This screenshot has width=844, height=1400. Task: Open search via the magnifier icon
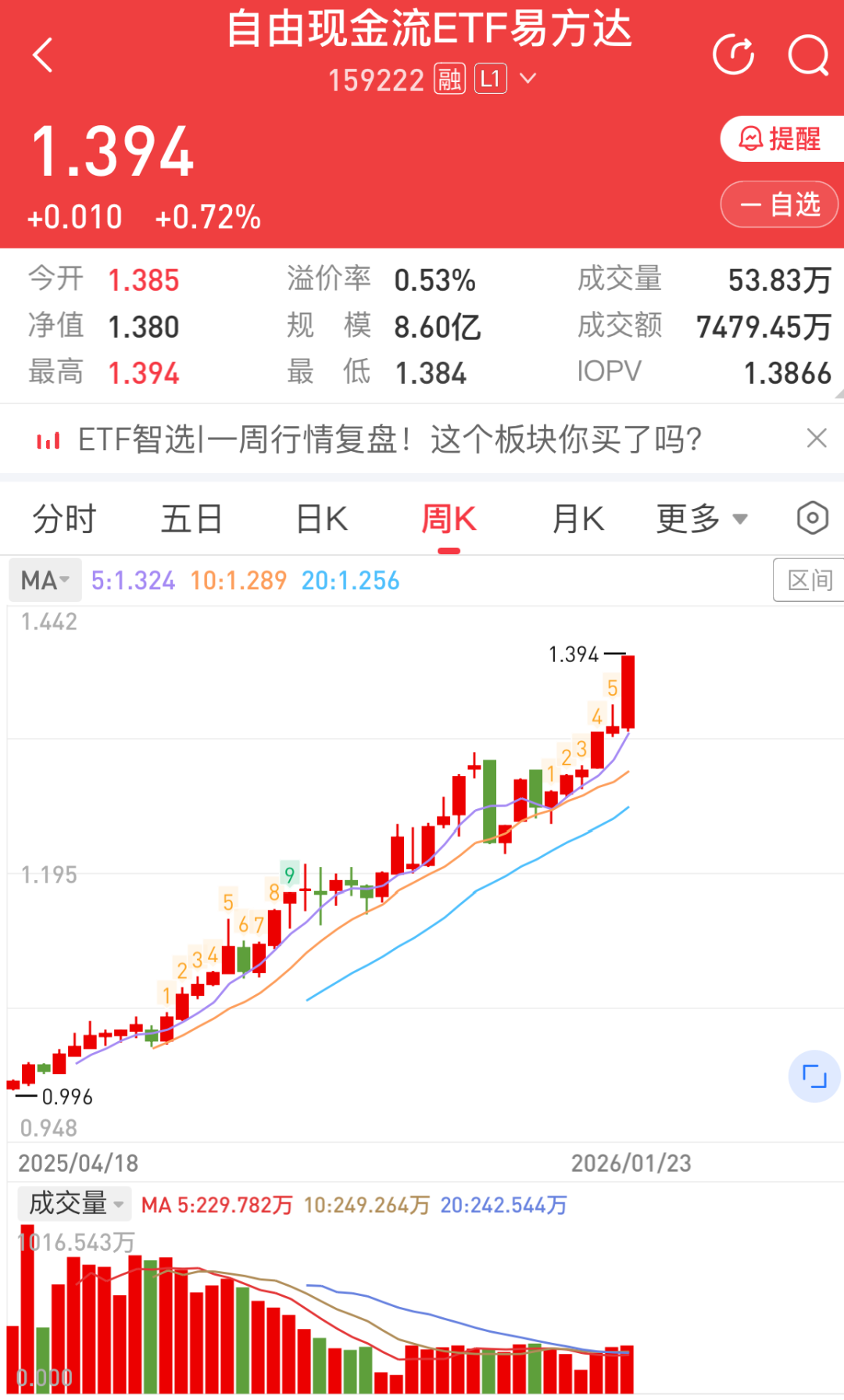coord(808,55)
